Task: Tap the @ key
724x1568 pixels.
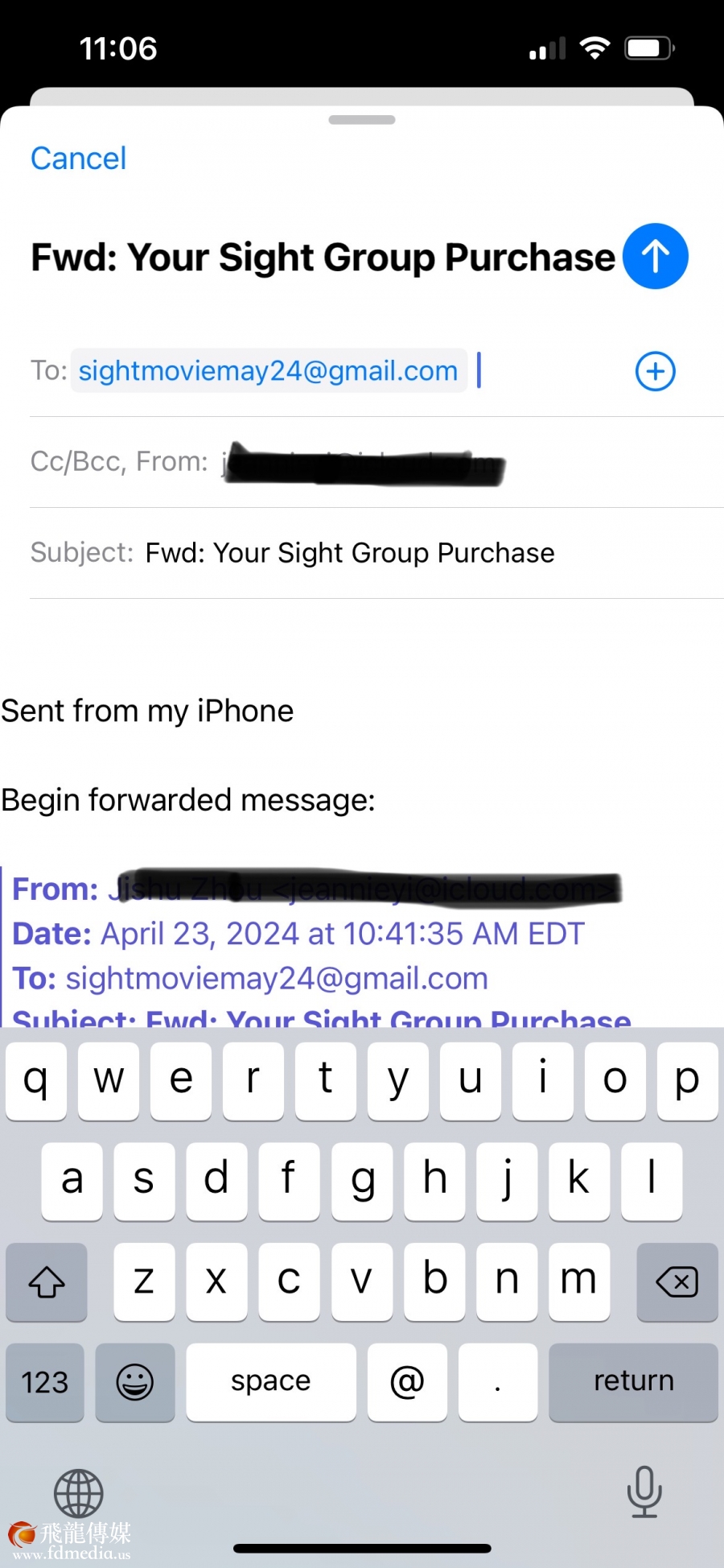Action: pos(407,1381)
